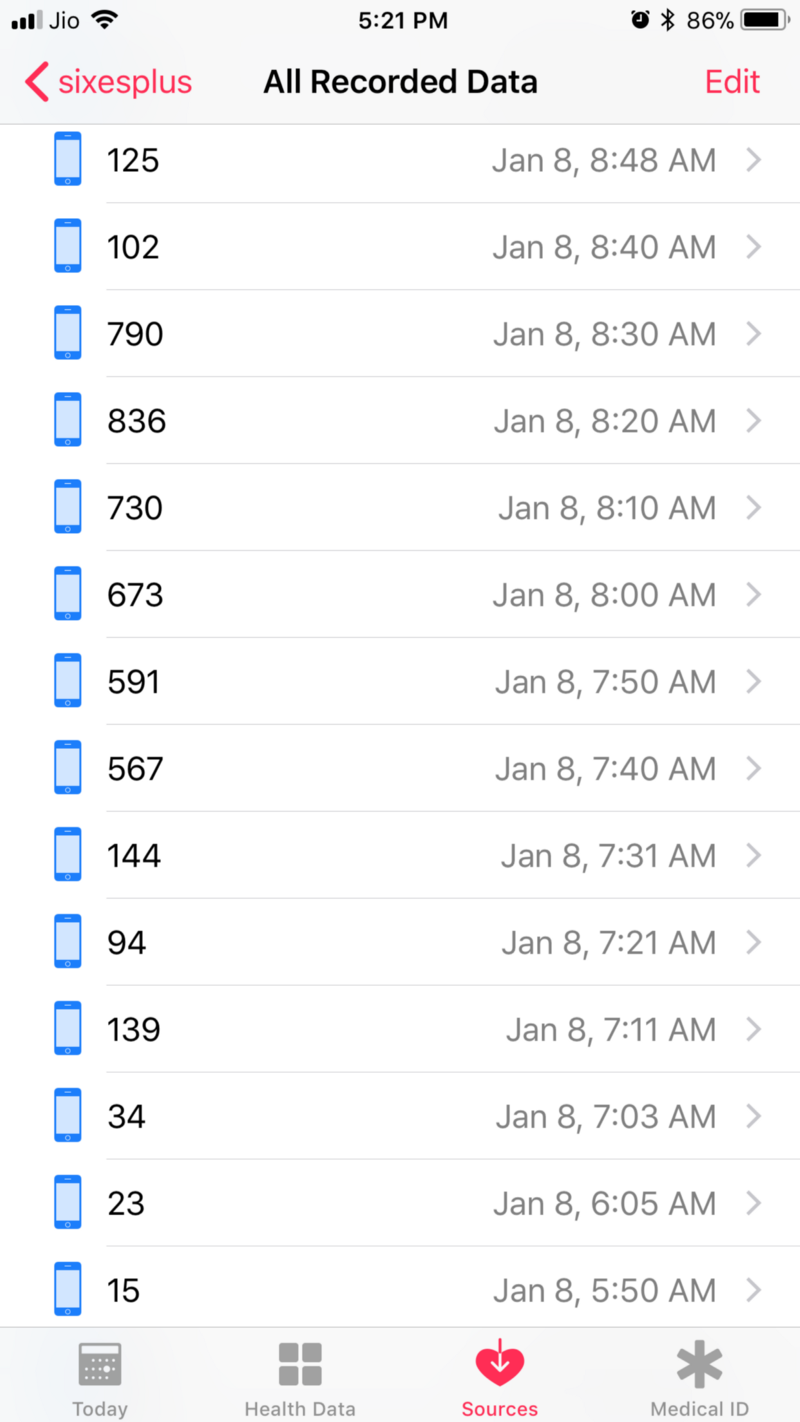Tap Edit in the top bar
800x1422 pixels.
pyautogui.click(x=732, y=82)
